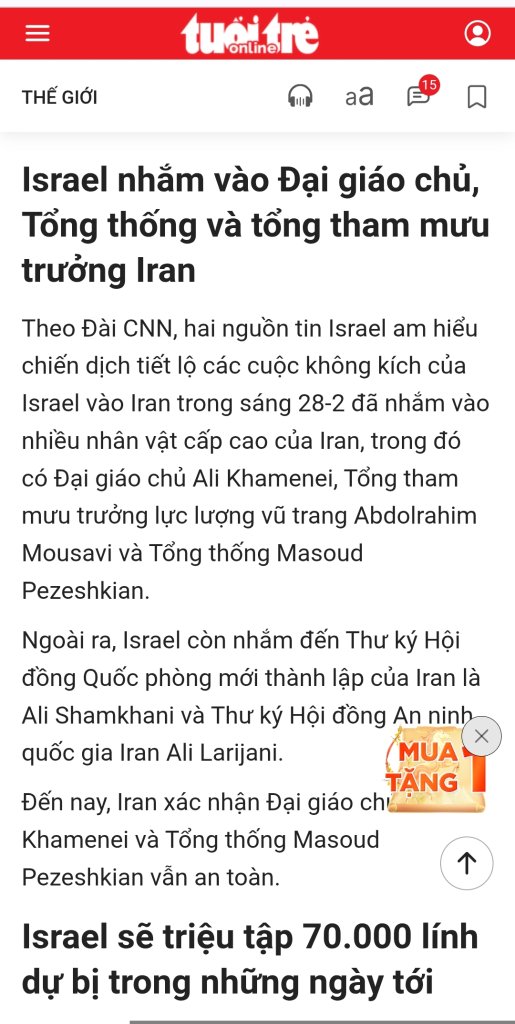Viewport: 515px width, 1024px height.
Task: Bookmark this article
Action: pyautogui.click(x=477, y=97)
